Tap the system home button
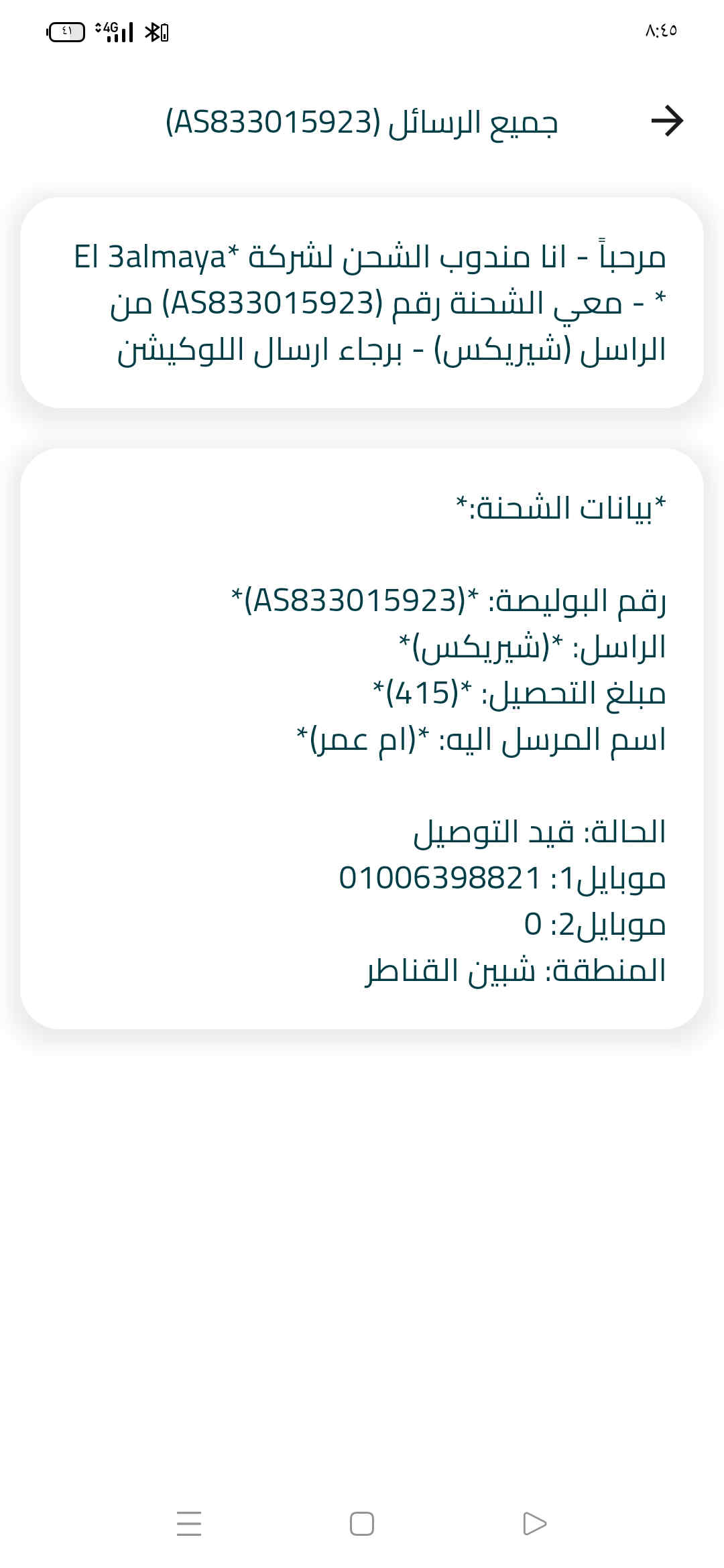 pyautogui.click(x=362, y=1524)
